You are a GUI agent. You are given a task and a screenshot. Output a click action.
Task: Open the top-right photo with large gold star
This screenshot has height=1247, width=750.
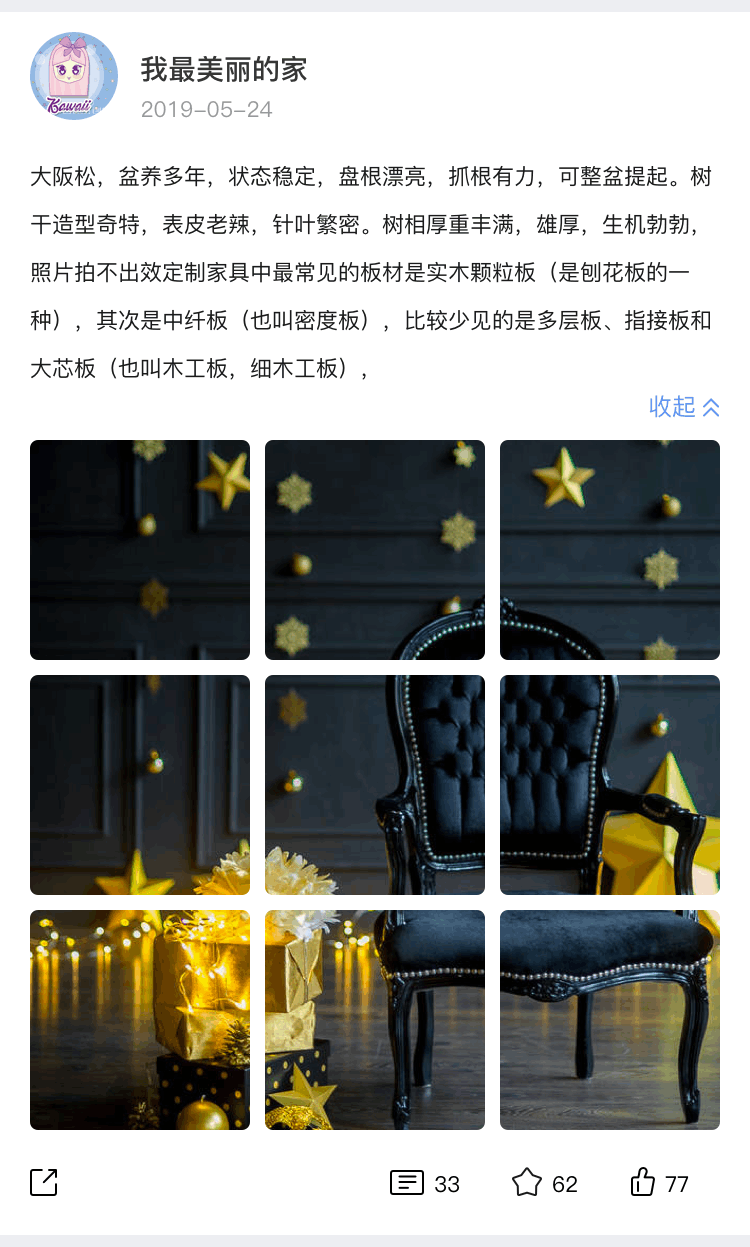[610, 550]
